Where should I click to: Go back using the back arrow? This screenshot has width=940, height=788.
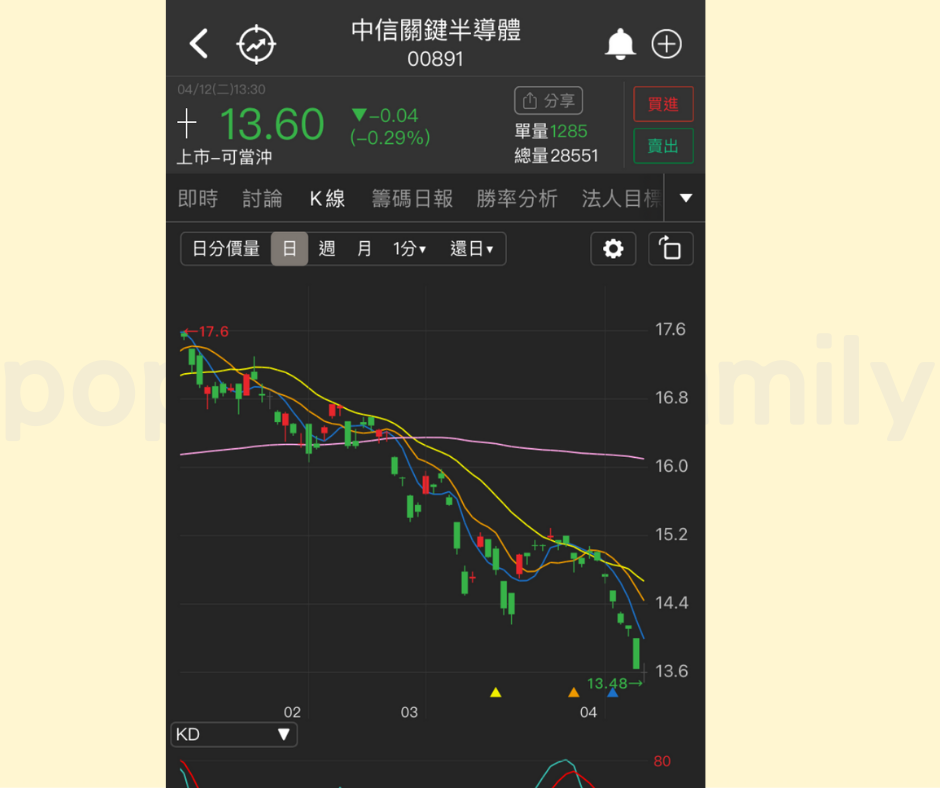(199, 44)
